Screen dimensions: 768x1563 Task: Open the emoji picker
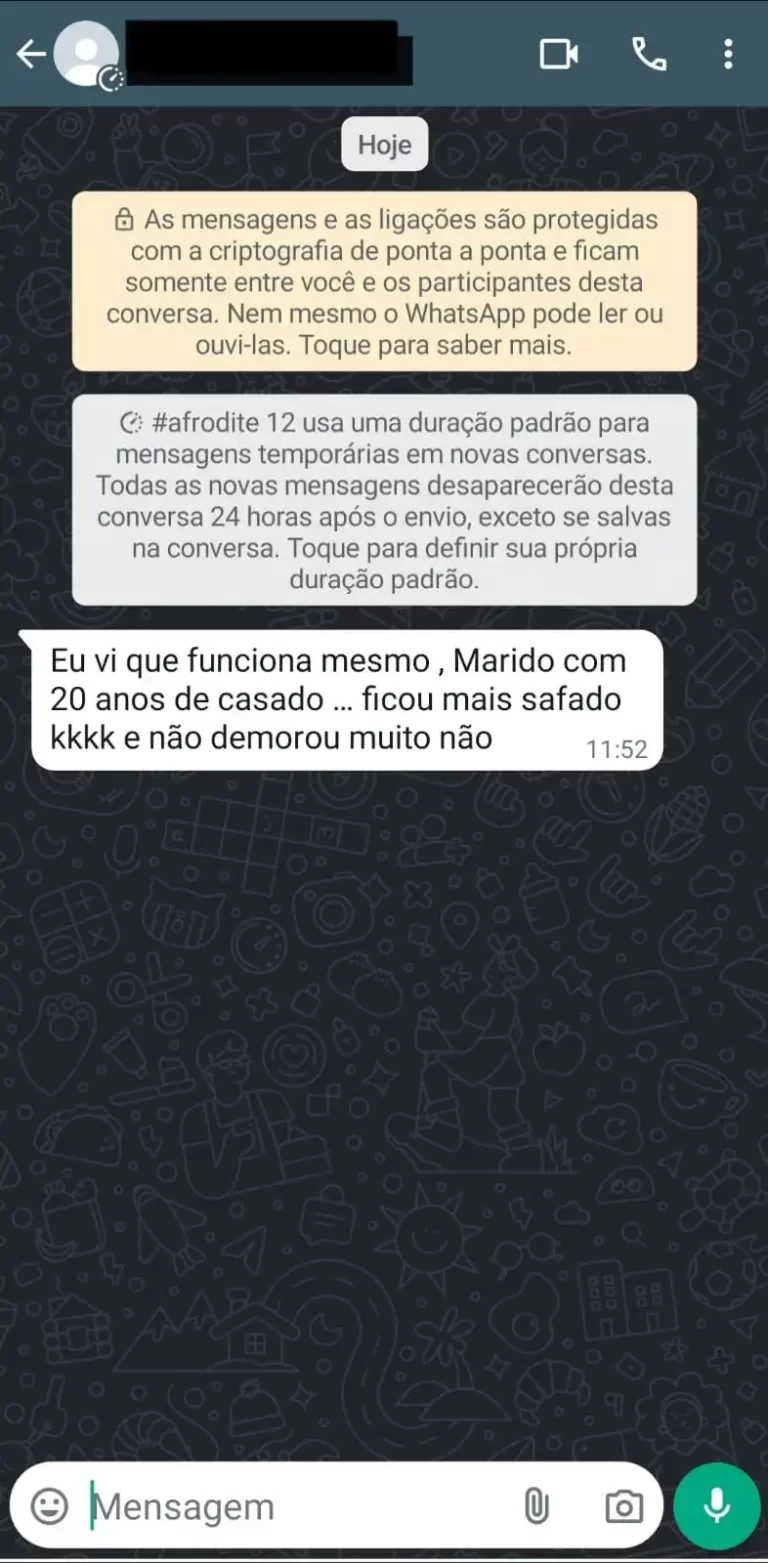click(x=49, y=1505)
